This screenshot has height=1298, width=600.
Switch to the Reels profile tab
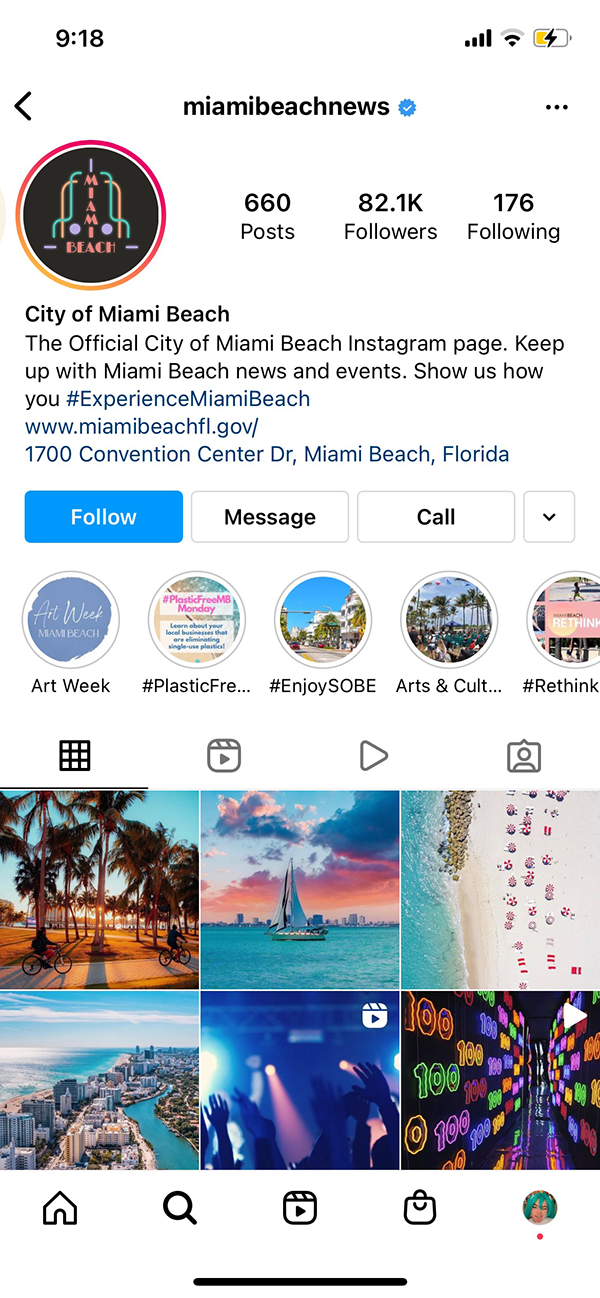tap(224, 756)
